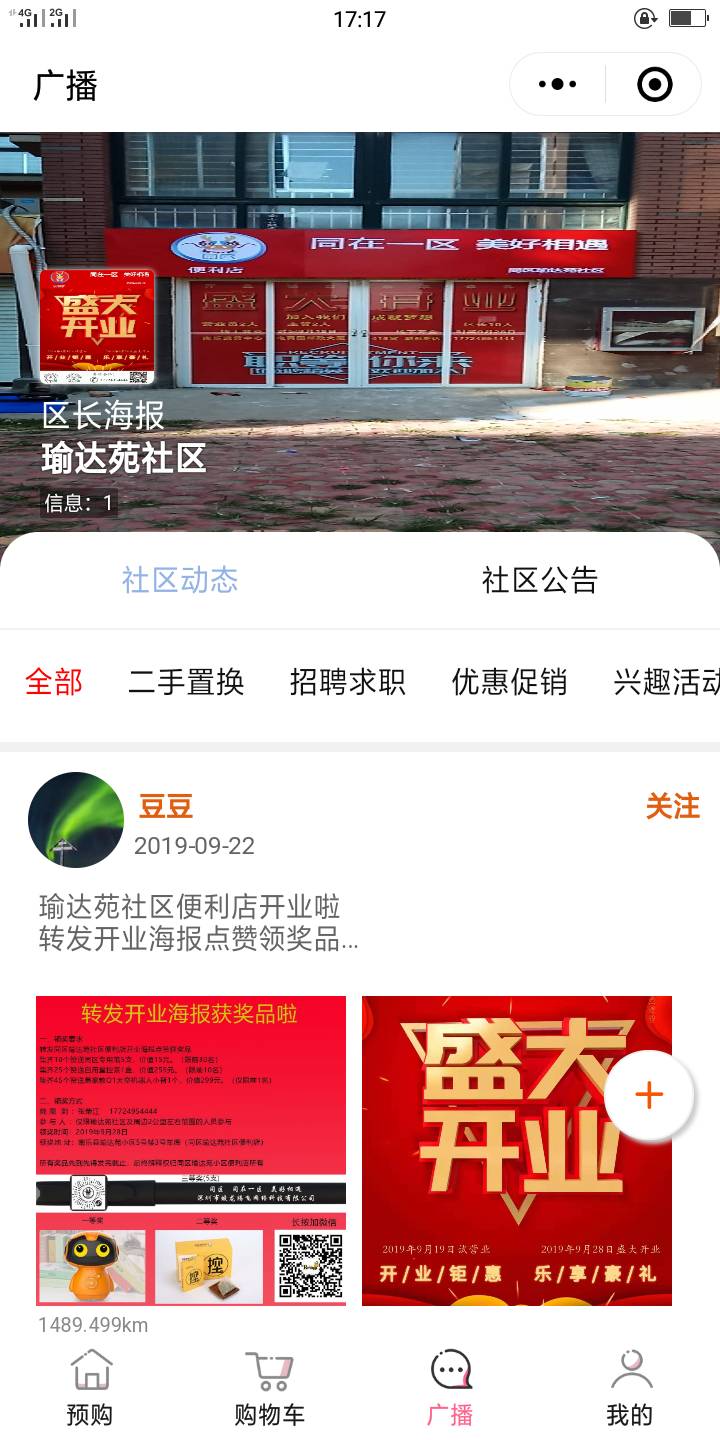Viewport: 720px width, 1440px height.
Task: Filter posts by 二手置换
Action: point(186,682)
